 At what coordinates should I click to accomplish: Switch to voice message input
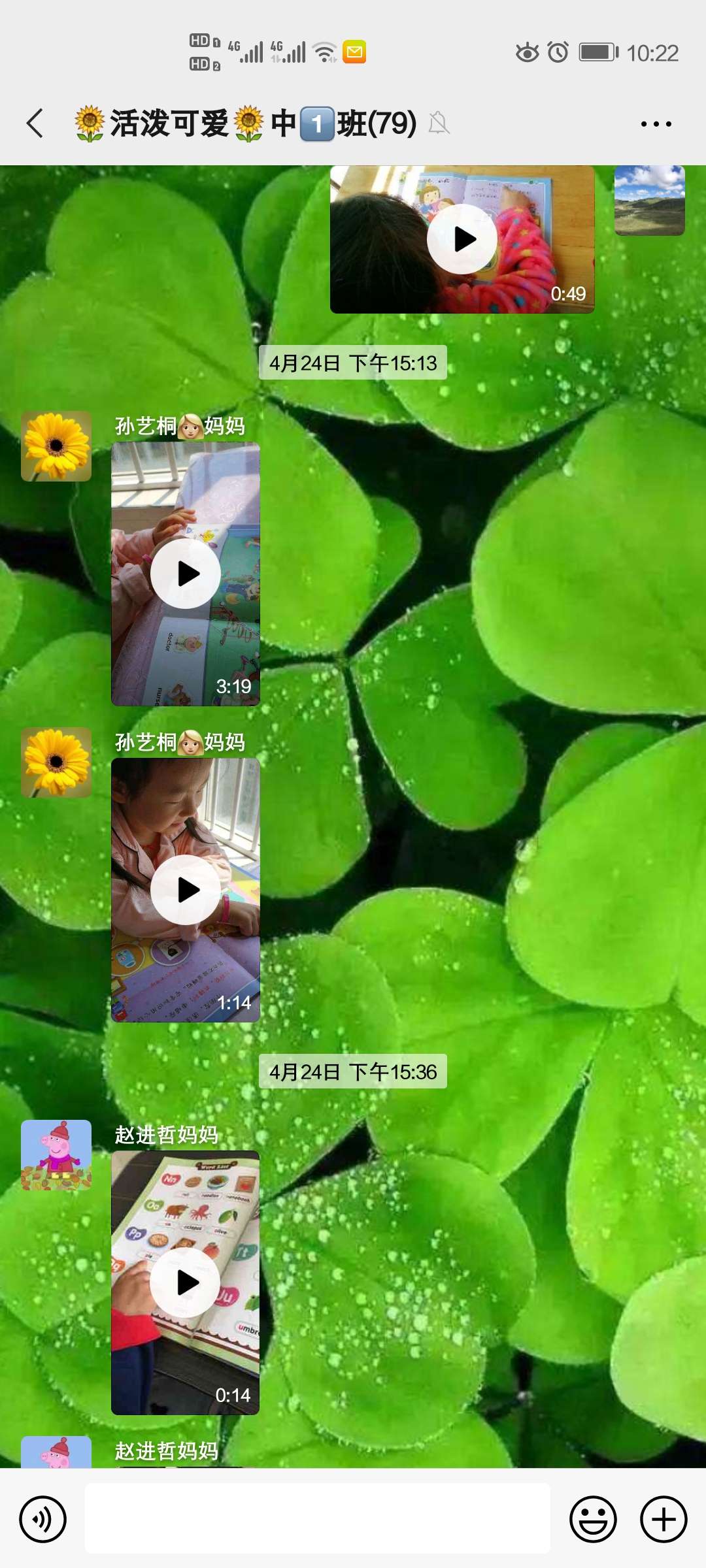43,1519
